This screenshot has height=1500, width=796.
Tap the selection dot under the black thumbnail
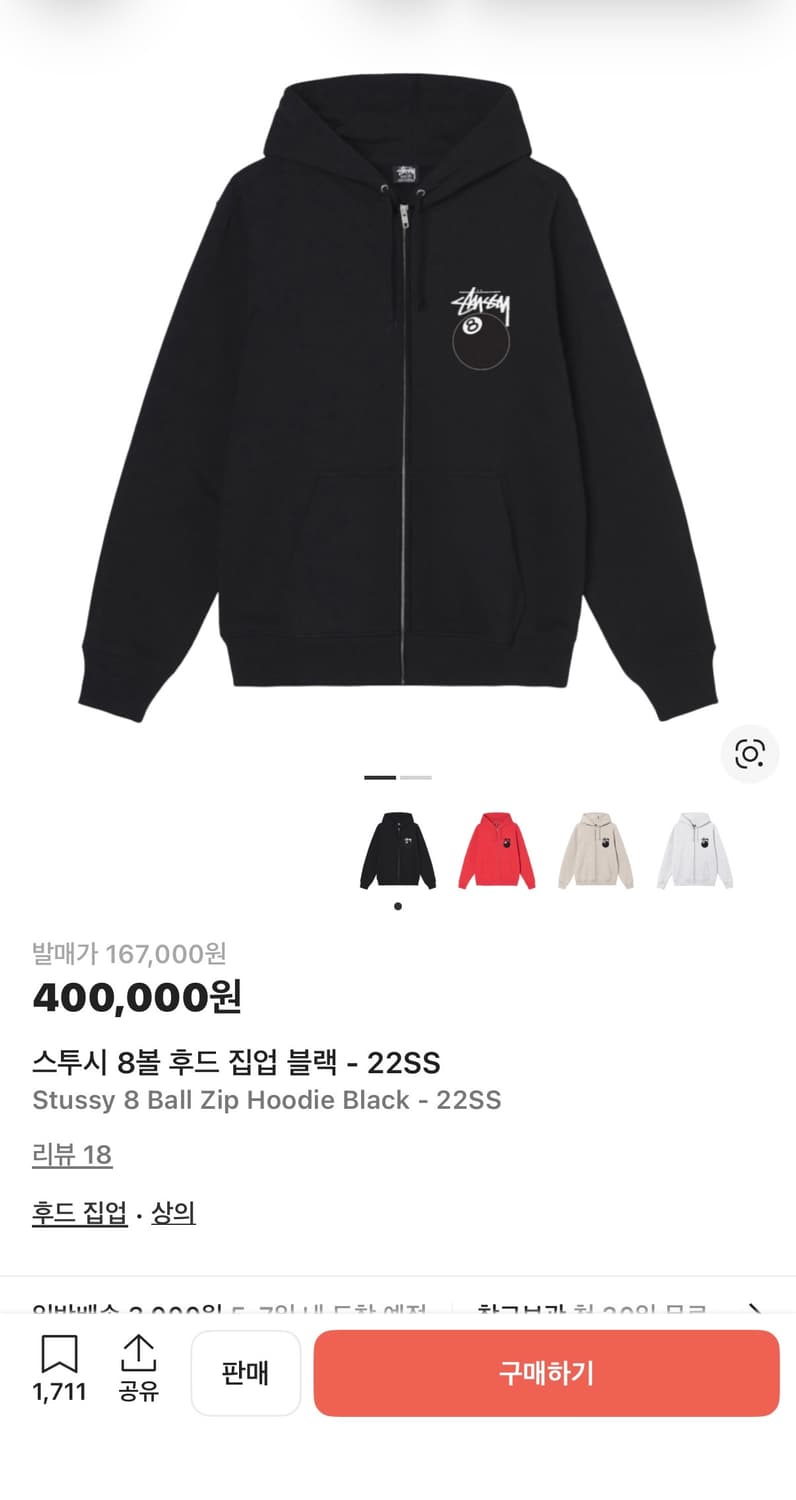[x=397, y=906]
